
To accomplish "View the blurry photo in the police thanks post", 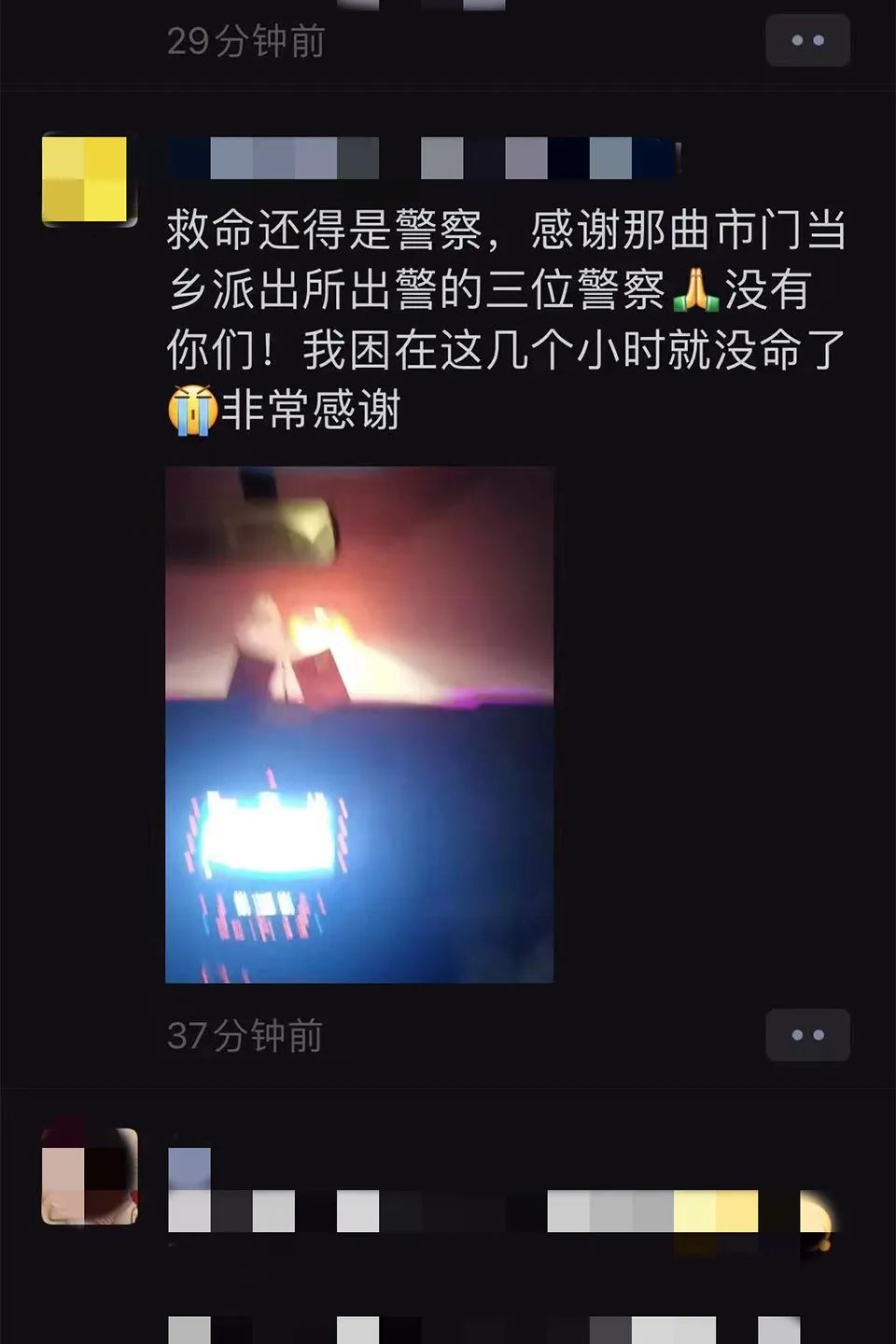I will point(359,724).
